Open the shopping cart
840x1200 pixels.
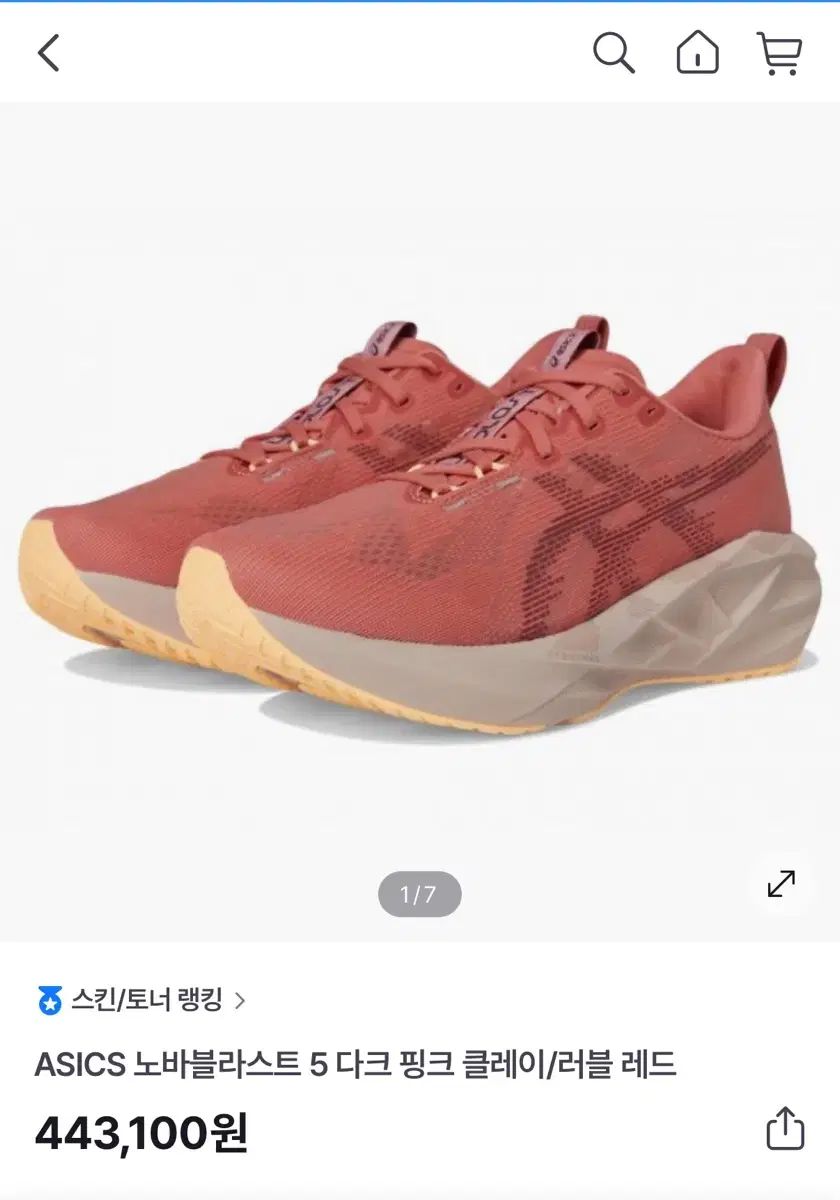(x=779, y=52)
